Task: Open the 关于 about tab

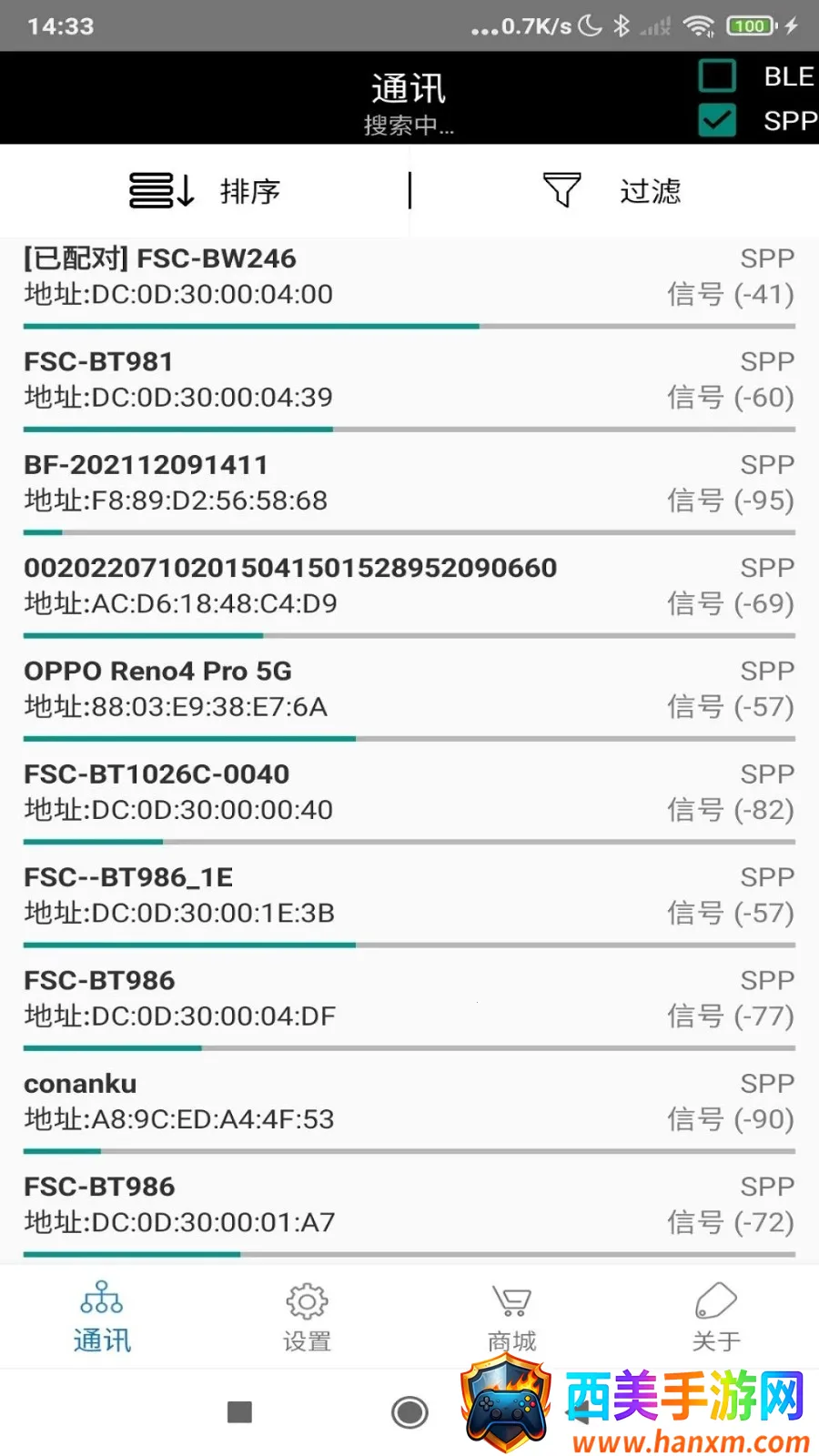Action: 716,1317
